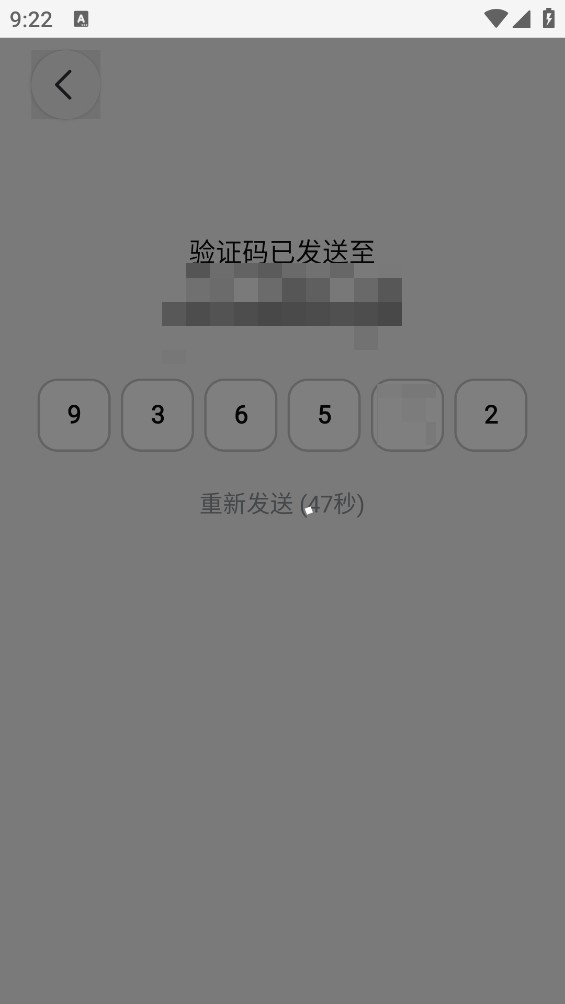Image resolution: width=565 pixels, height=1004 pixels.
Task: Select the last code box showing 2
Action: 491,415
